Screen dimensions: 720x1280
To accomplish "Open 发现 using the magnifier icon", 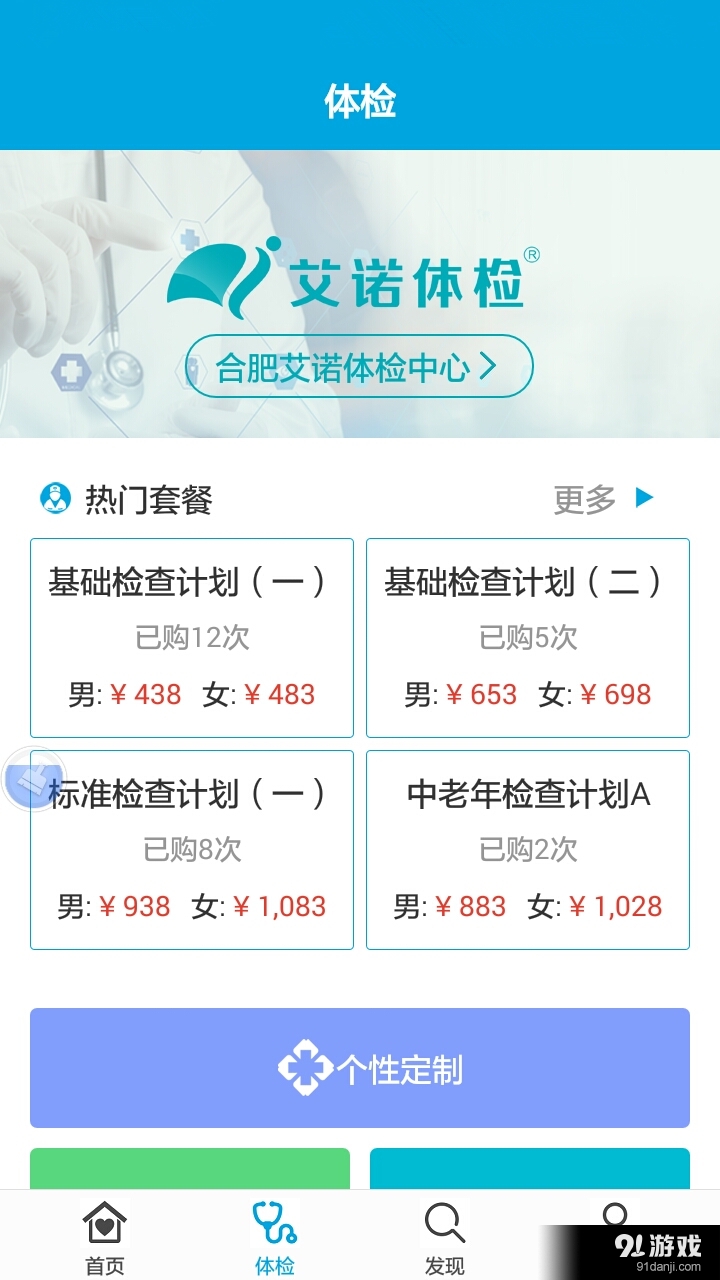I will (x=443, y=1220).
